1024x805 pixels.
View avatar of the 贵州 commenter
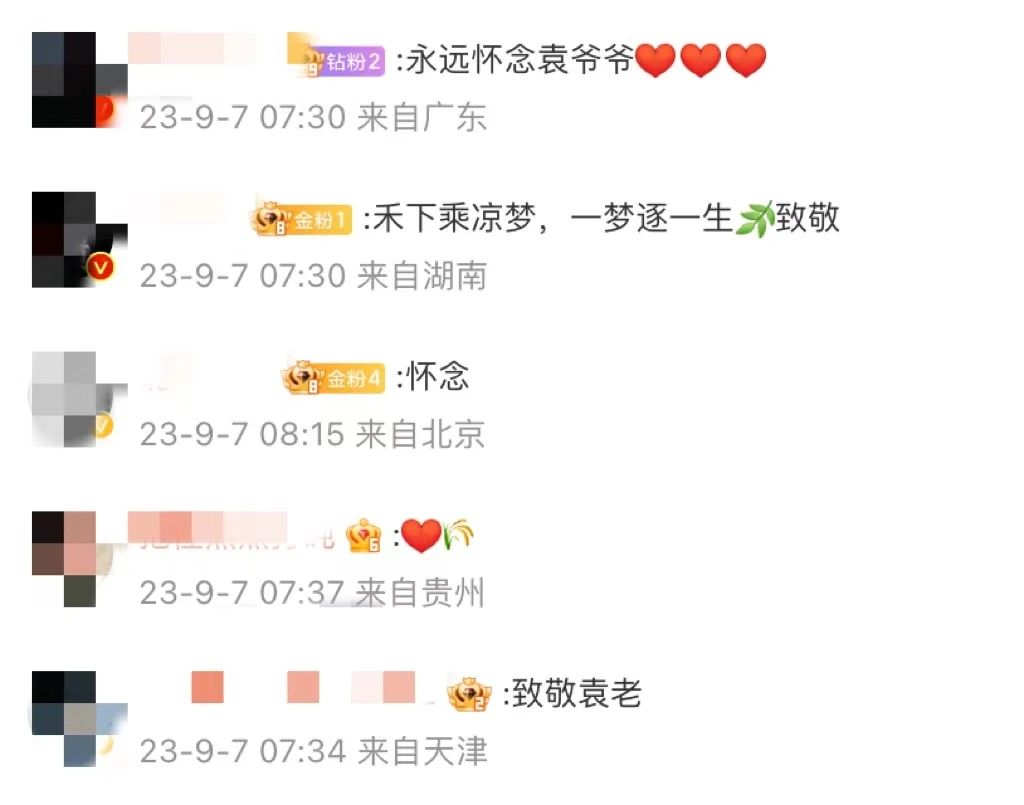pyautogui.click(x=66, y=558)
